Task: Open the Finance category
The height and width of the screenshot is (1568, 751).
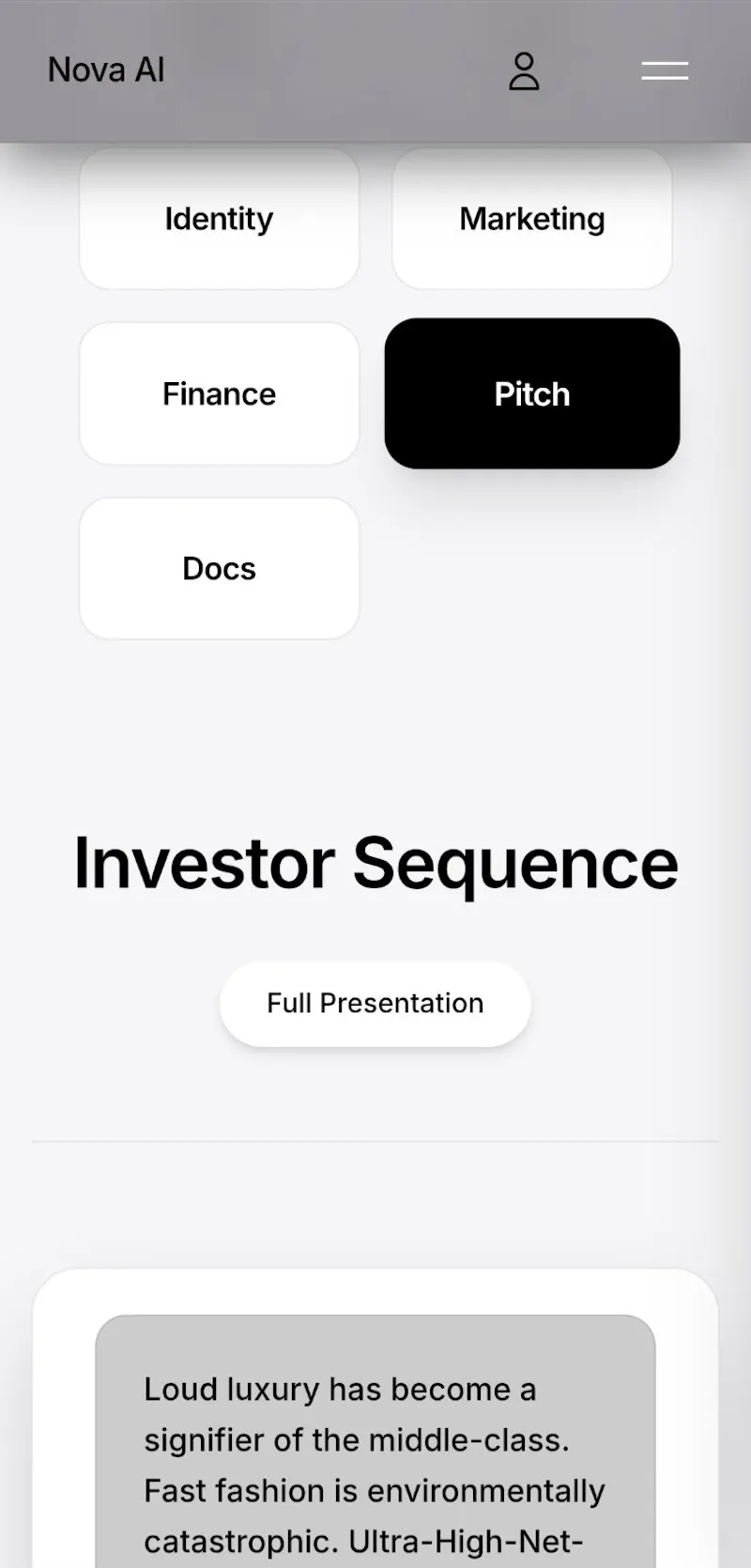Action: click(x=219, y=393)
